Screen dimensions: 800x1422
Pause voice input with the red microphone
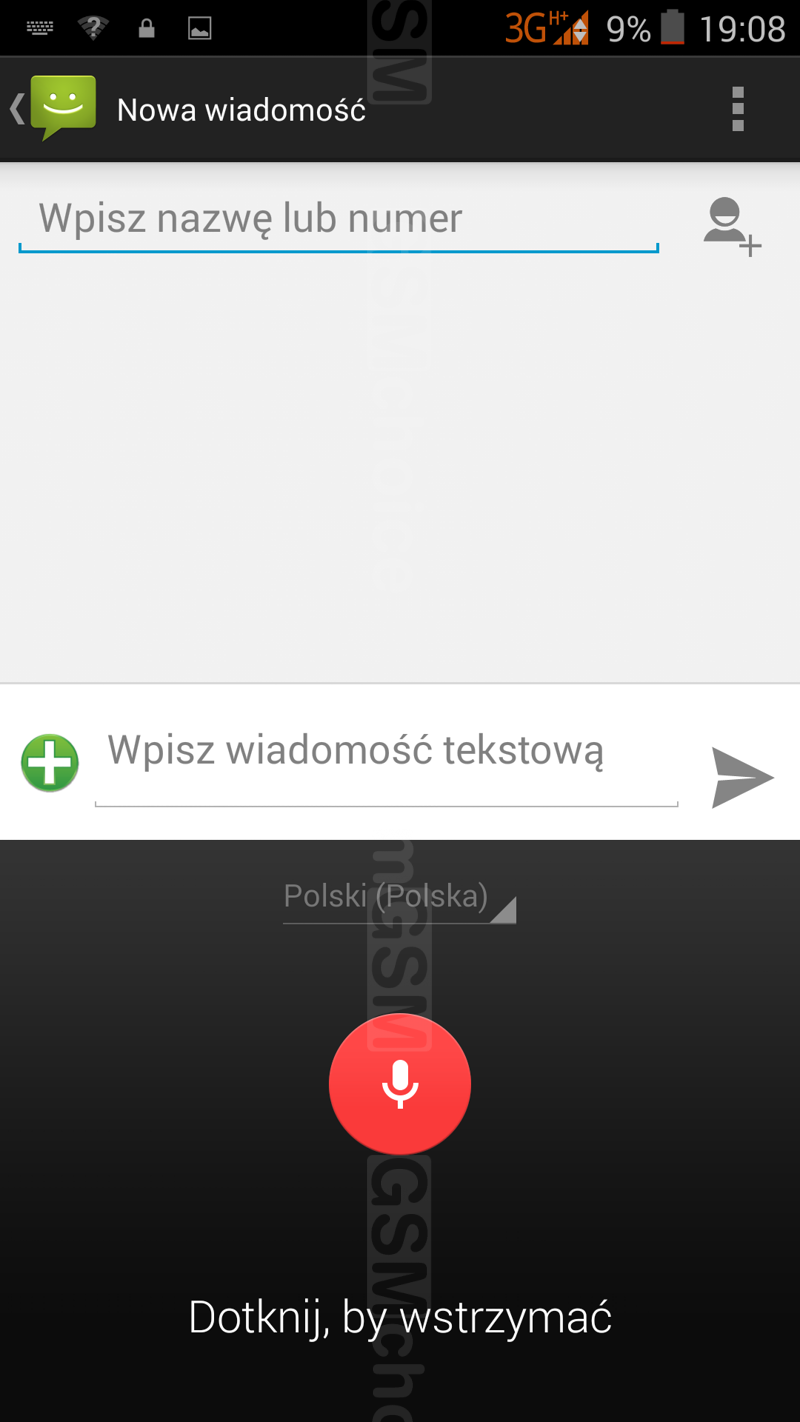400,1084
